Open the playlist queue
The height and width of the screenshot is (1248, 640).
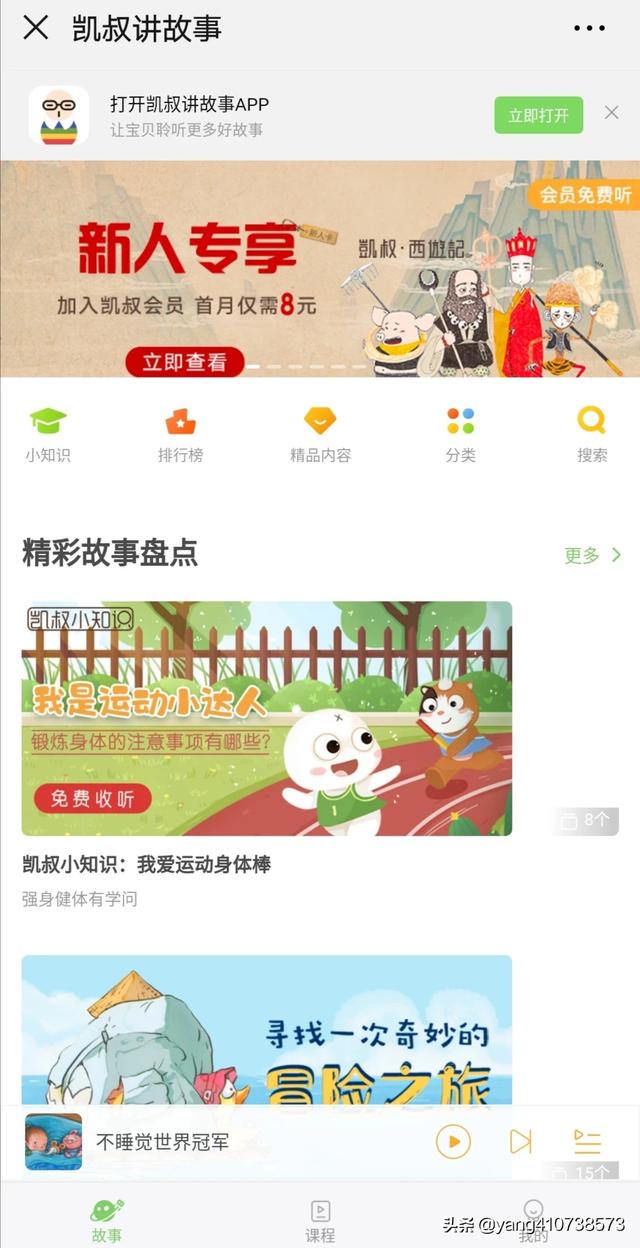587,1141
